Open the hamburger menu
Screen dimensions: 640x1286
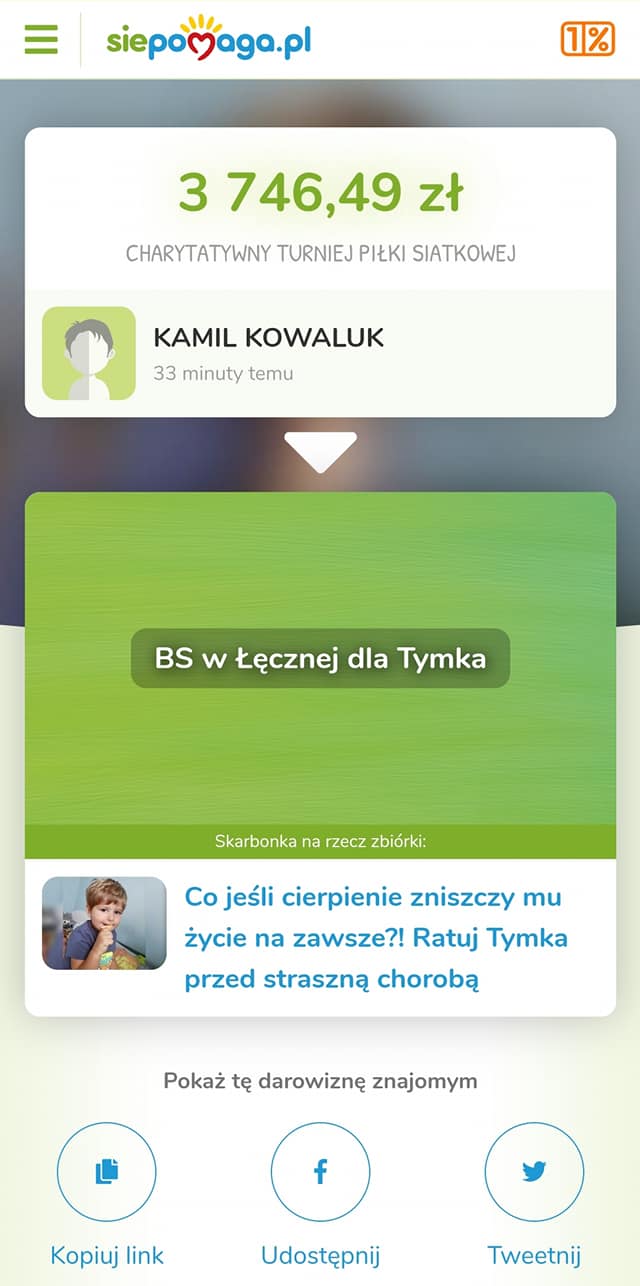[41, 39]
